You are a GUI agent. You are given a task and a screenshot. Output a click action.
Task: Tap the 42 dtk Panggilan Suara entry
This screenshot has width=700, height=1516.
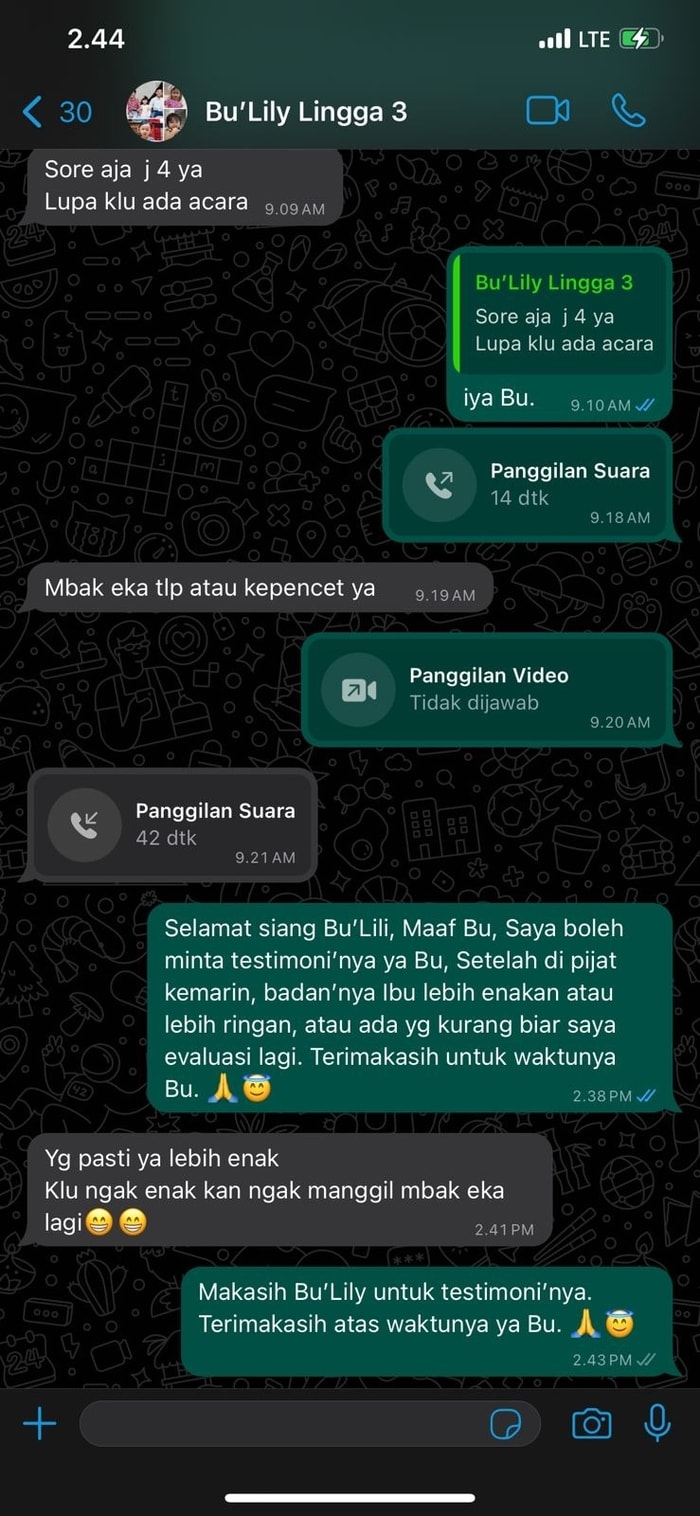click(173, 824)
